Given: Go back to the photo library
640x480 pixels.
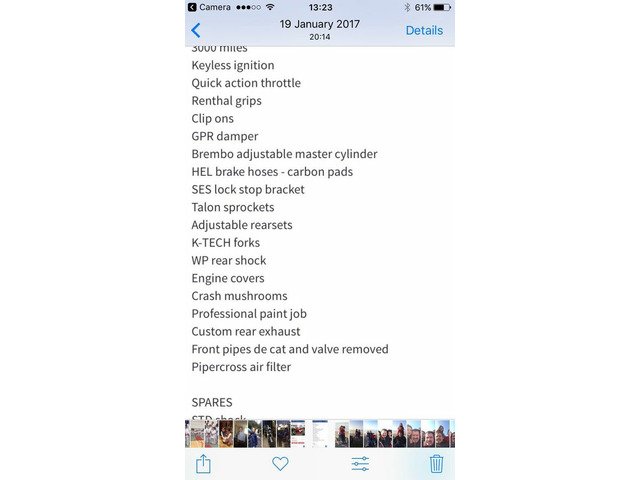Looking at the screenshot, I should [x=196, y=30].
